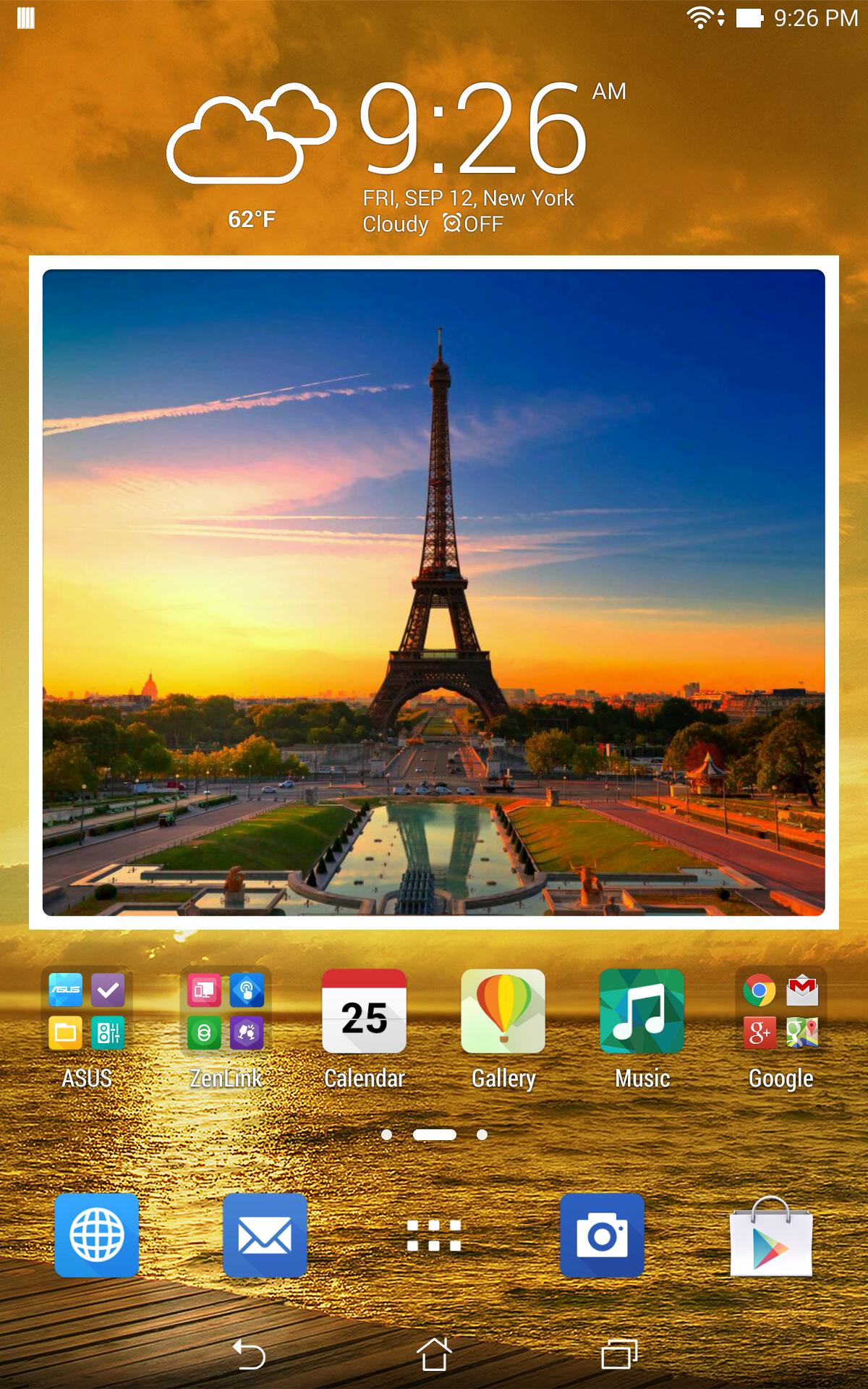
Task: Open the ZenLink folder
Action: 226,1011
